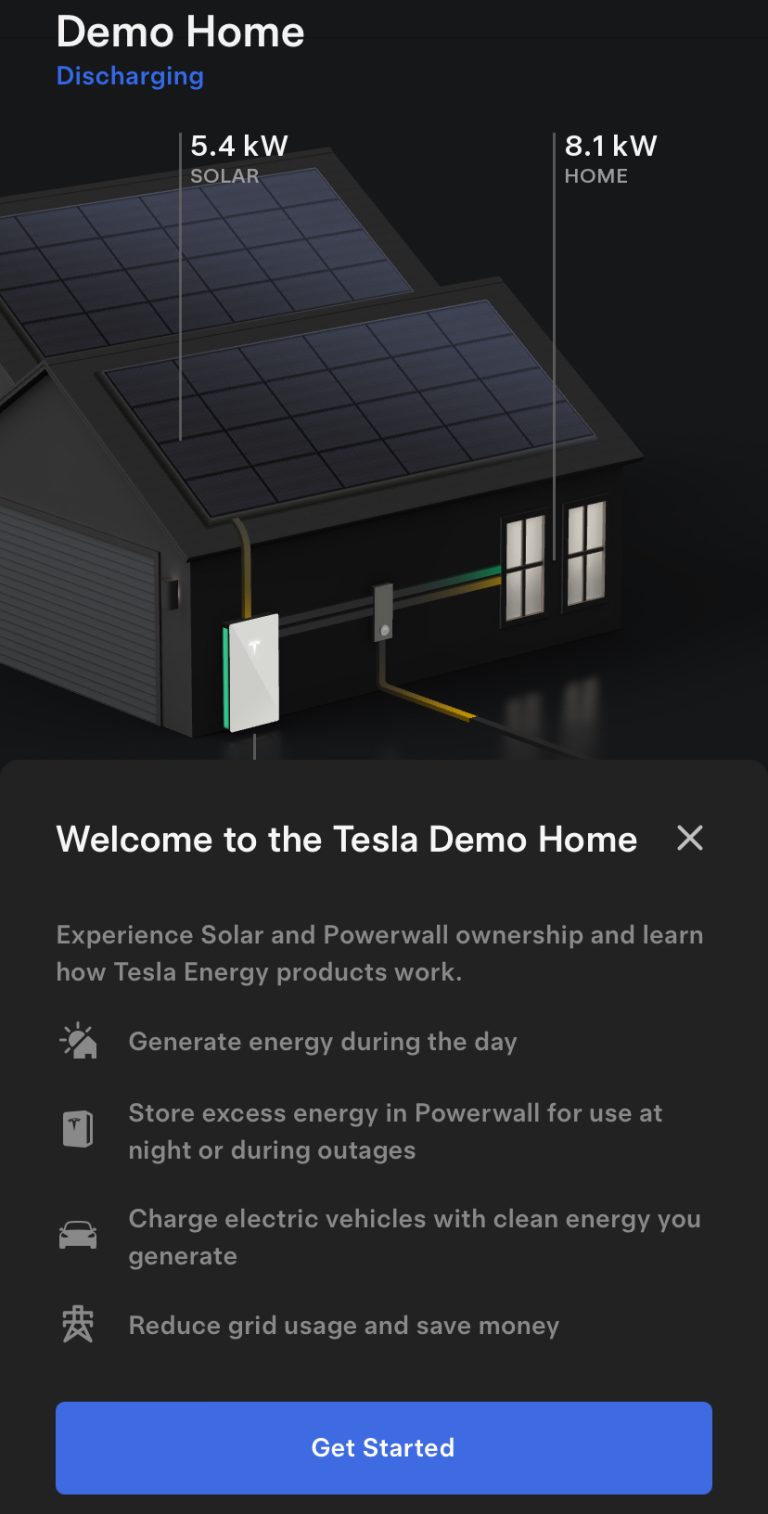Dismiss the Tesla Demo Home welcome sheet
Viewport: 768px width, 1514px height.
(690, 838)
